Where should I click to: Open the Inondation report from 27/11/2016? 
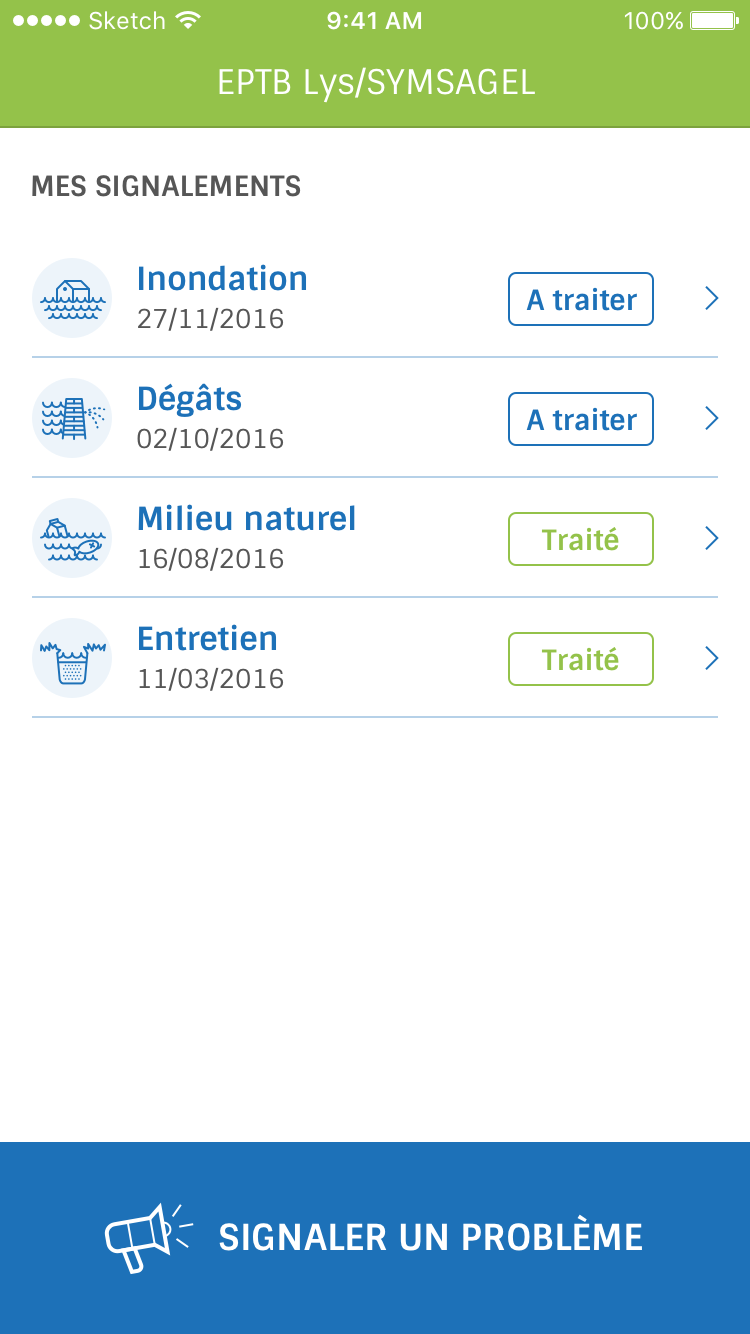375,298
